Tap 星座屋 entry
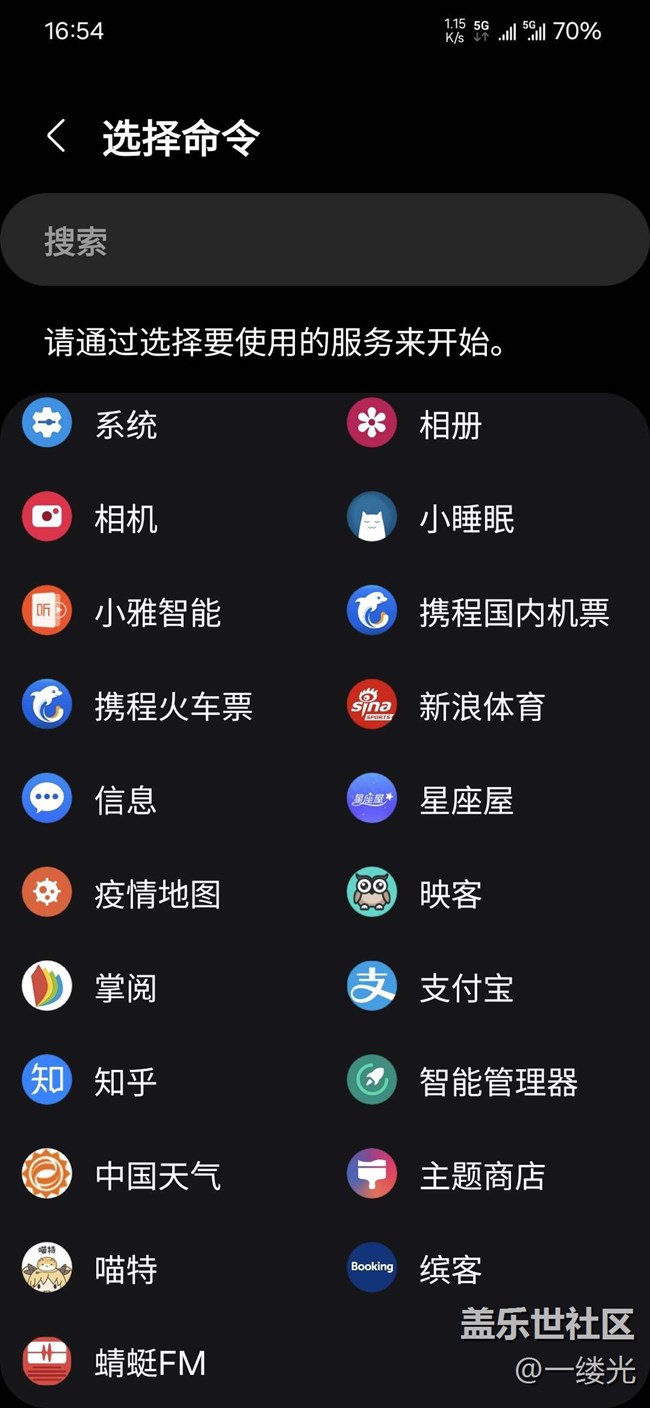The height and width of the screenshot is (1408, 650). pyautogui.click(x=488, y=799)
